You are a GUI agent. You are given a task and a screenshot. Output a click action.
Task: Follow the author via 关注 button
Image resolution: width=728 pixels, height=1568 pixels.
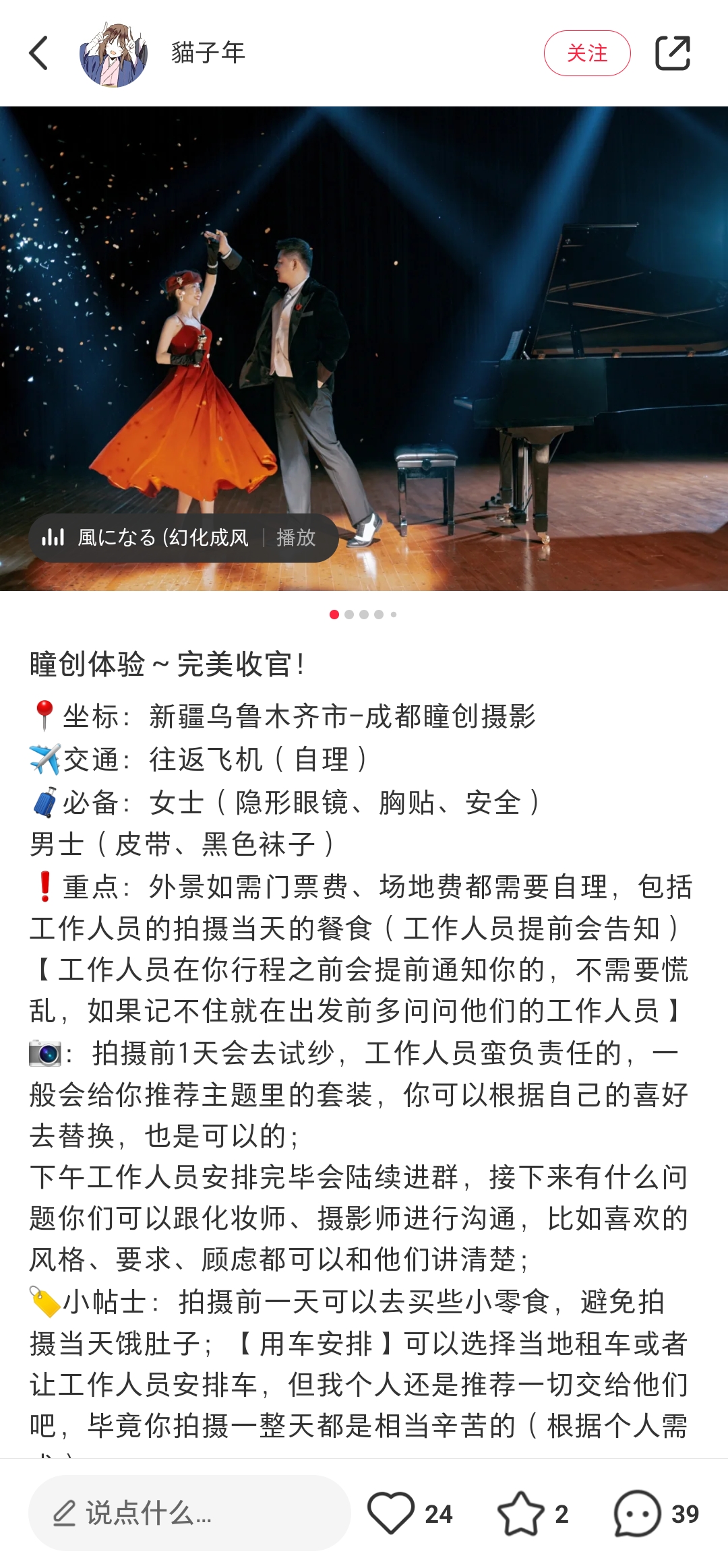pyautogui.click(x=587, y=53)
